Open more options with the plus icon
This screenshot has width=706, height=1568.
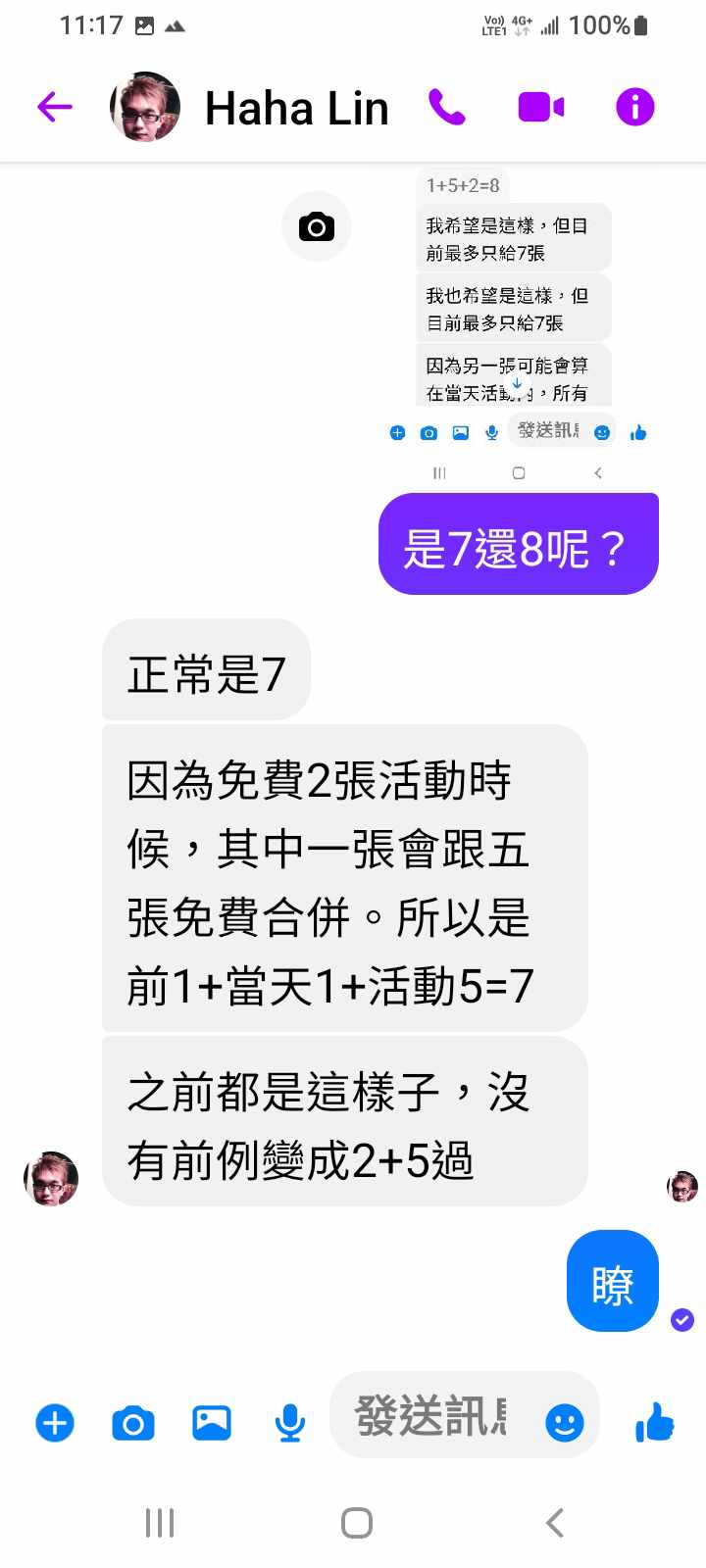click(55, 1423)
